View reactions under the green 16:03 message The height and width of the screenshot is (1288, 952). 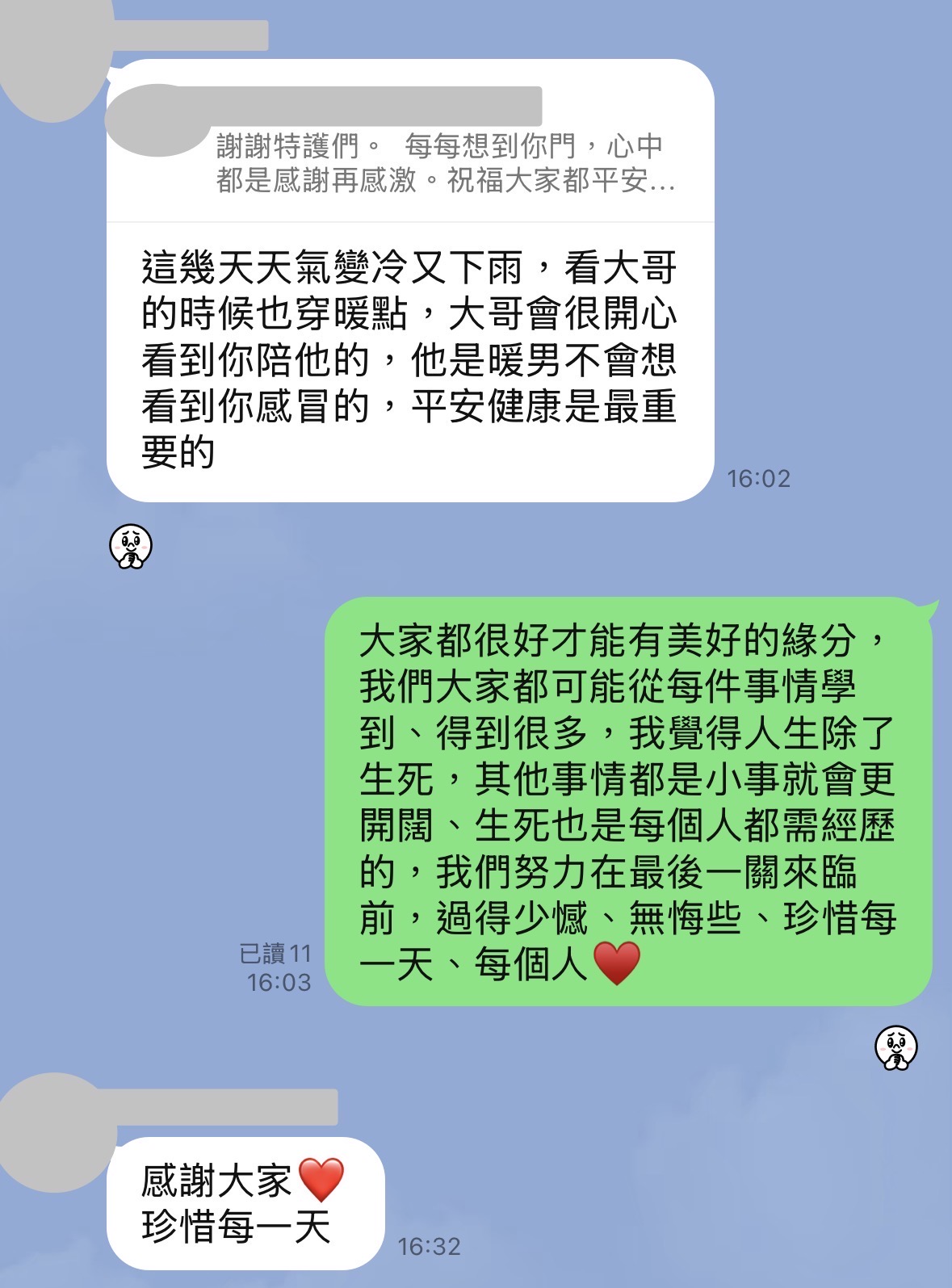[x=896, y=1048]
